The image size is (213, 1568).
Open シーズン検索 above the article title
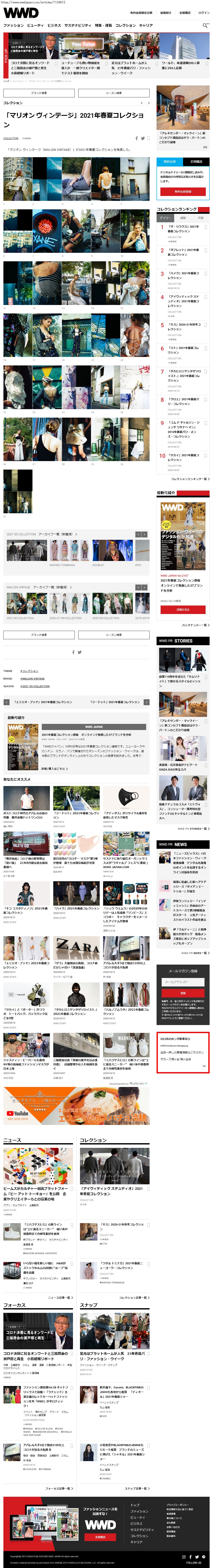pyautogui.click(x=114, y=93)
